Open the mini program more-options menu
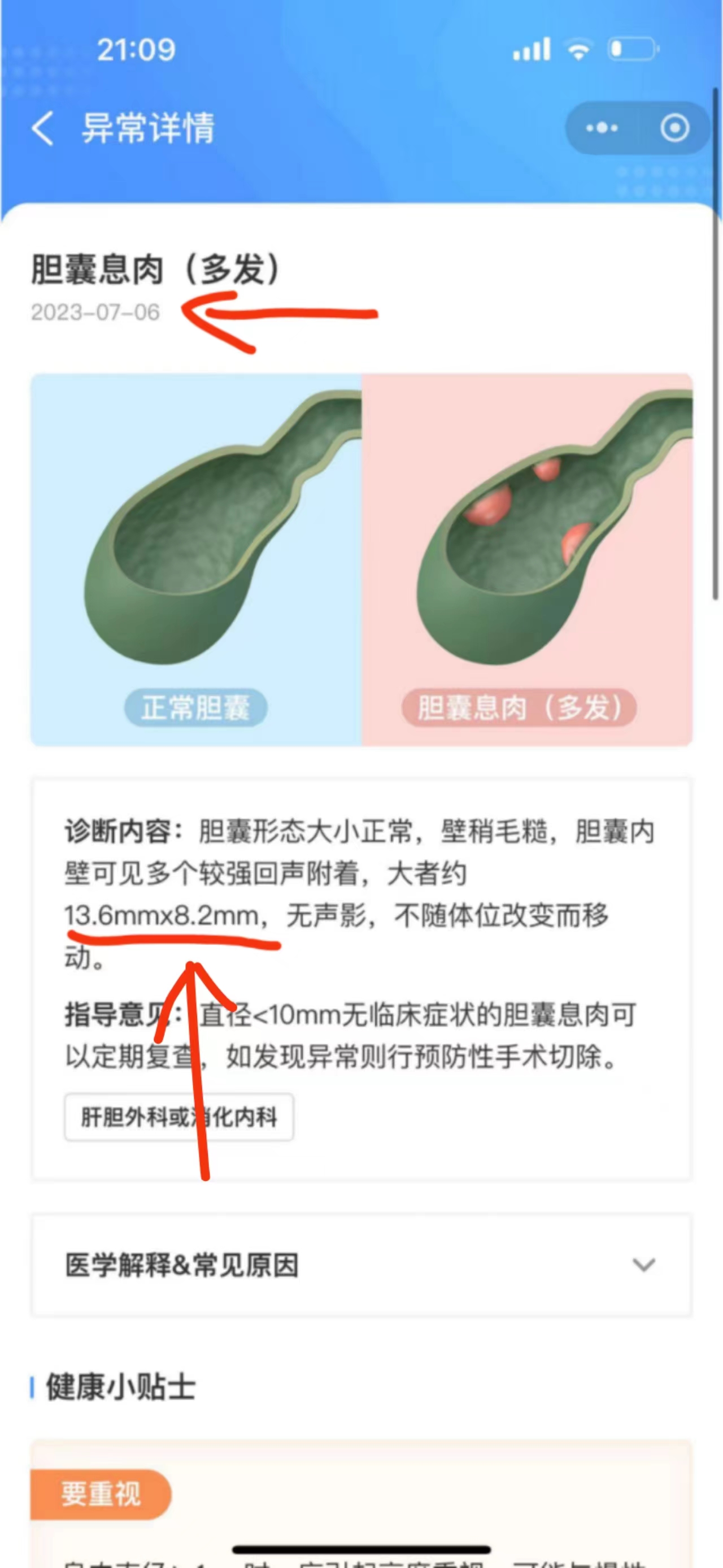 [x=602, y=128]
